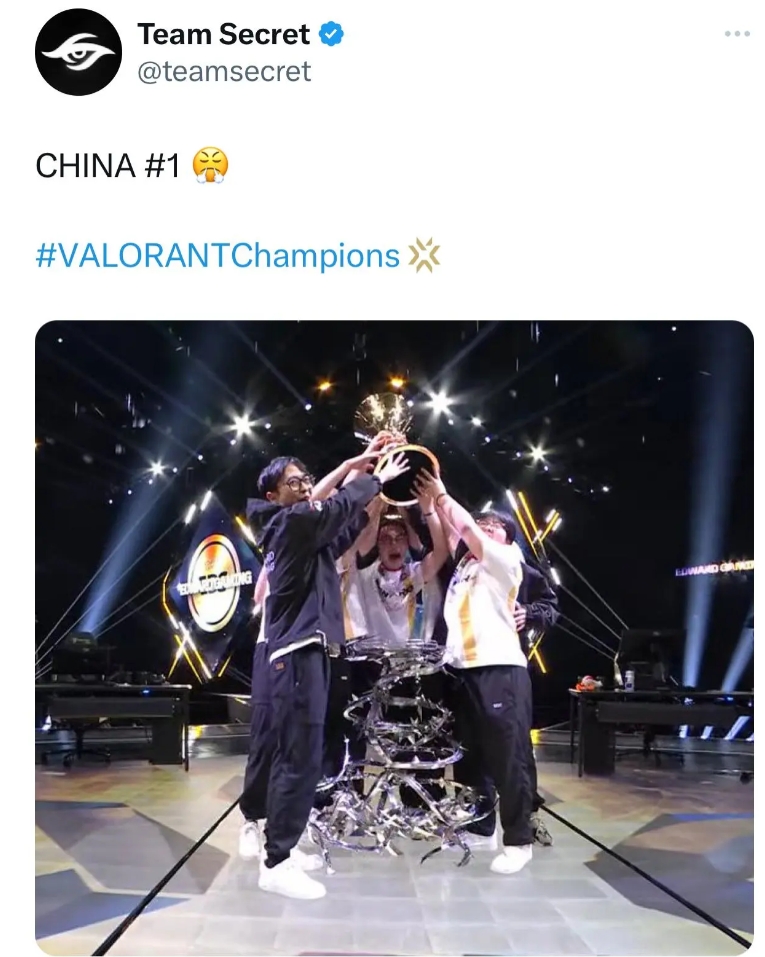
Task: Open the tweet's three-dot overflow menu
Action: (736, 34)
